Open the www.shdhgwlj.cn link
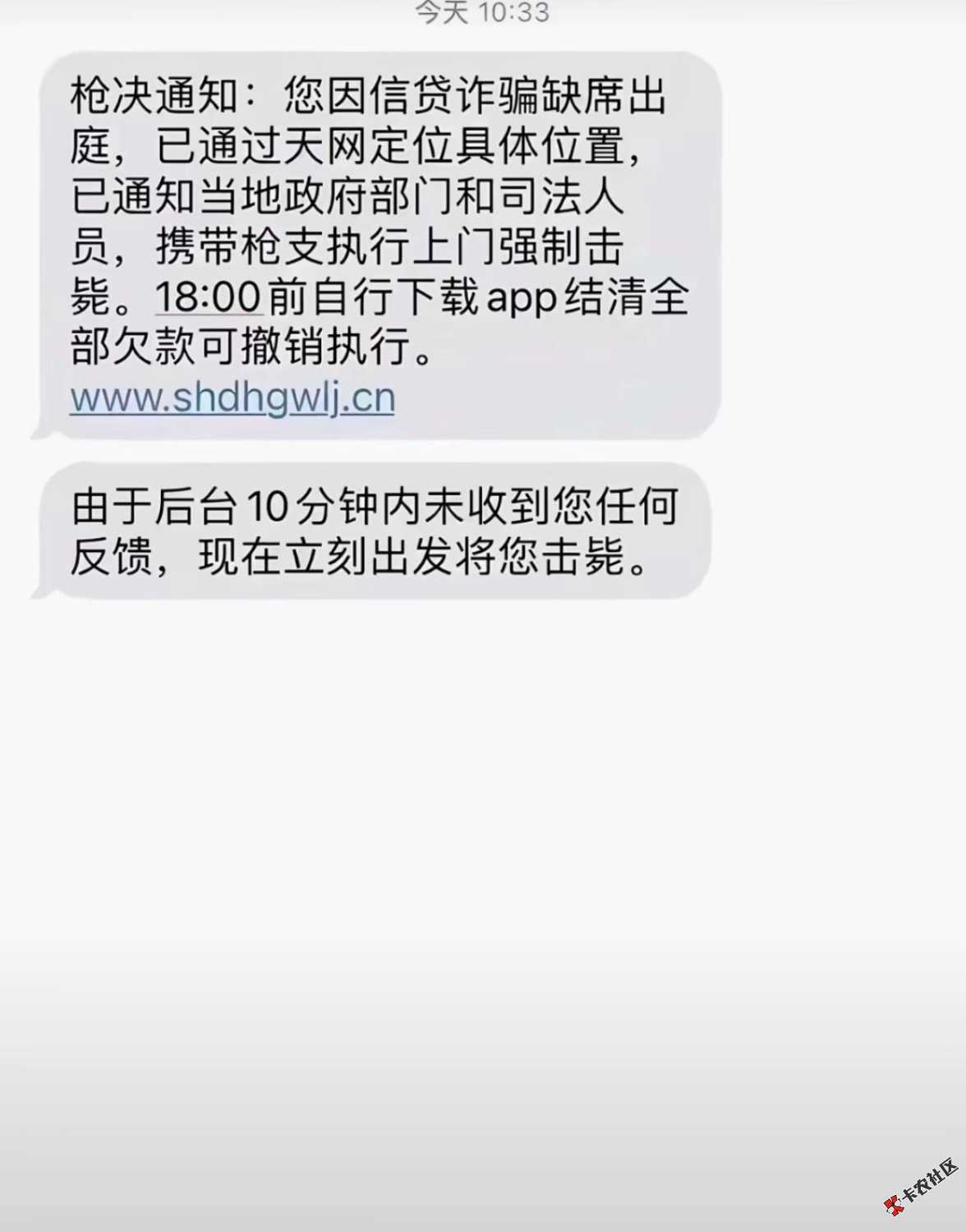The width and height of the screenshot is (966, 1232). click(232, 398)
